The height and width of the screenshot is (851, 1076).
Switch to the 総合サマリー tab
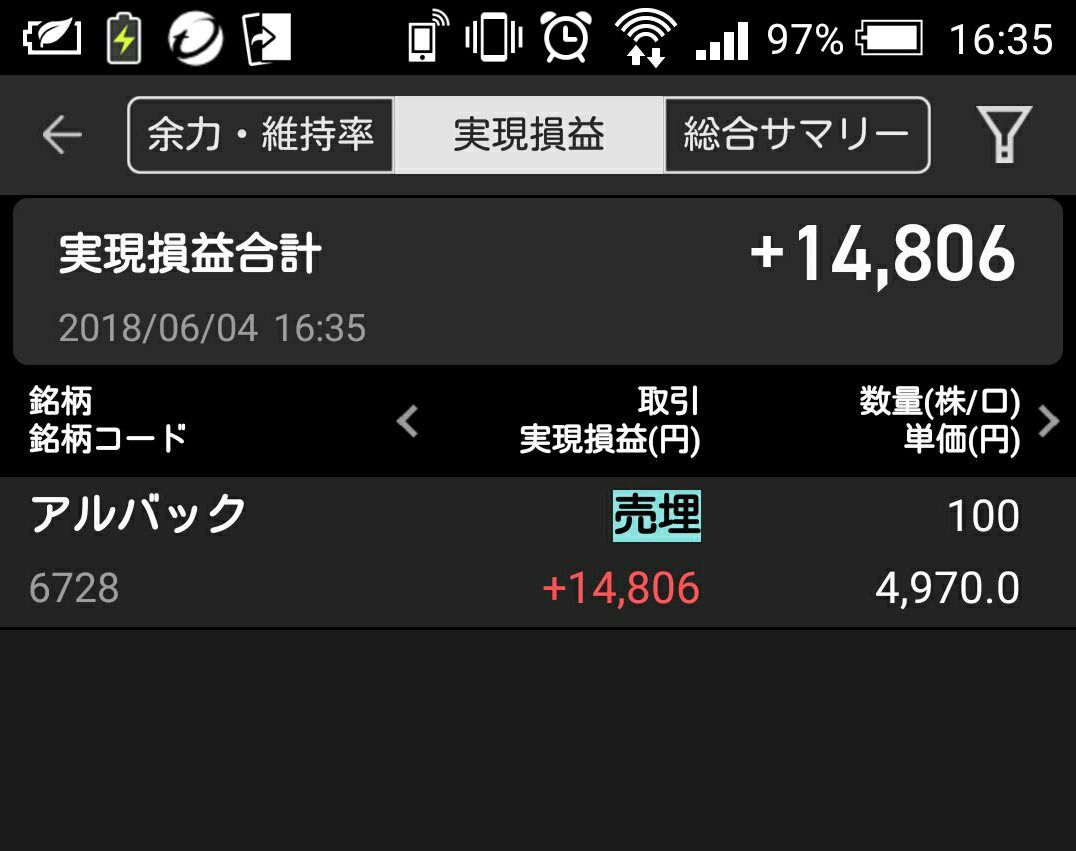pyautogui.click(x=796, y=135)
